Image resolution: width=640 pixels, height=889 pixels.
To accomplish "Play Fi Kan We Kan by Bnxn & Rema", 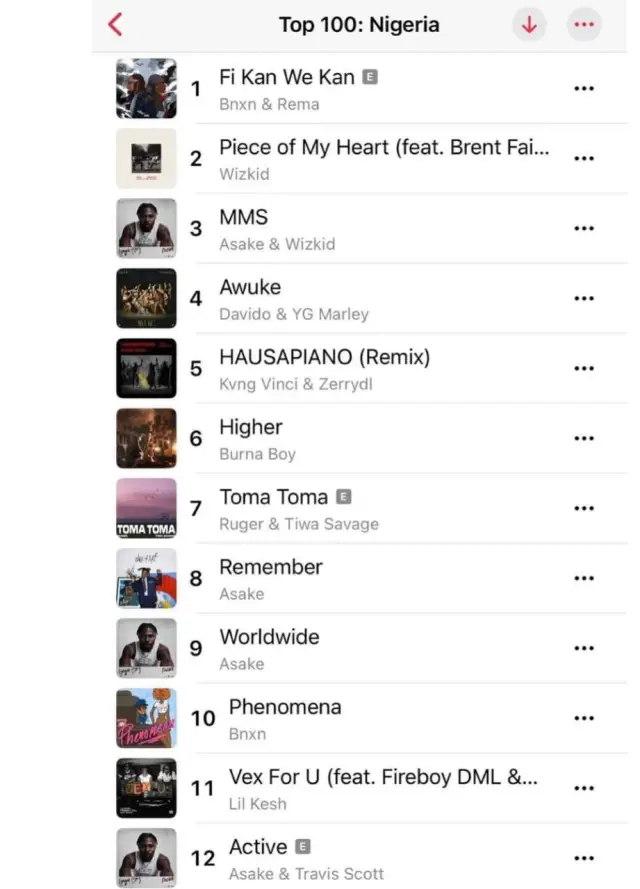I will pos(285,77).
